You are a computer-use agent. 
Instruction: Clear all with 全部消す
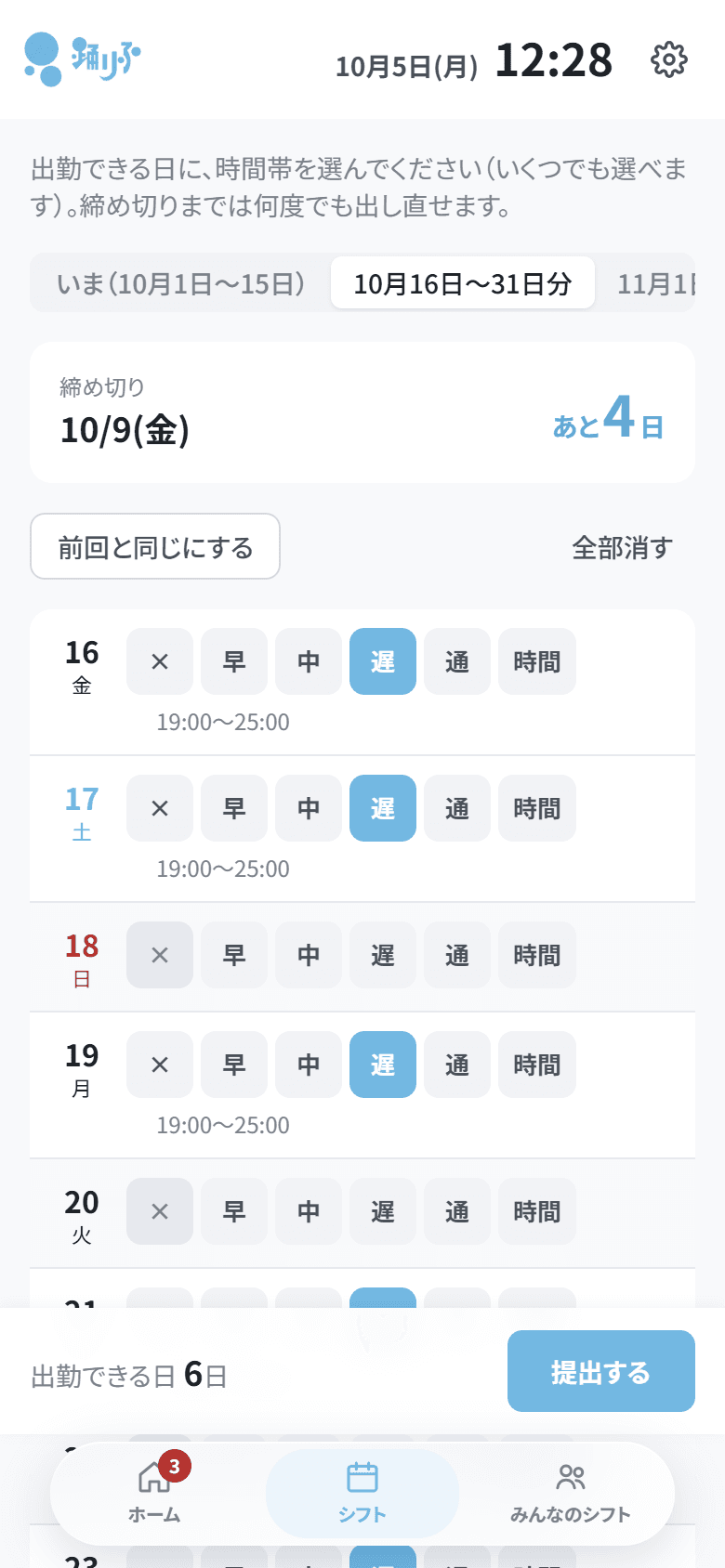(622, 547)
